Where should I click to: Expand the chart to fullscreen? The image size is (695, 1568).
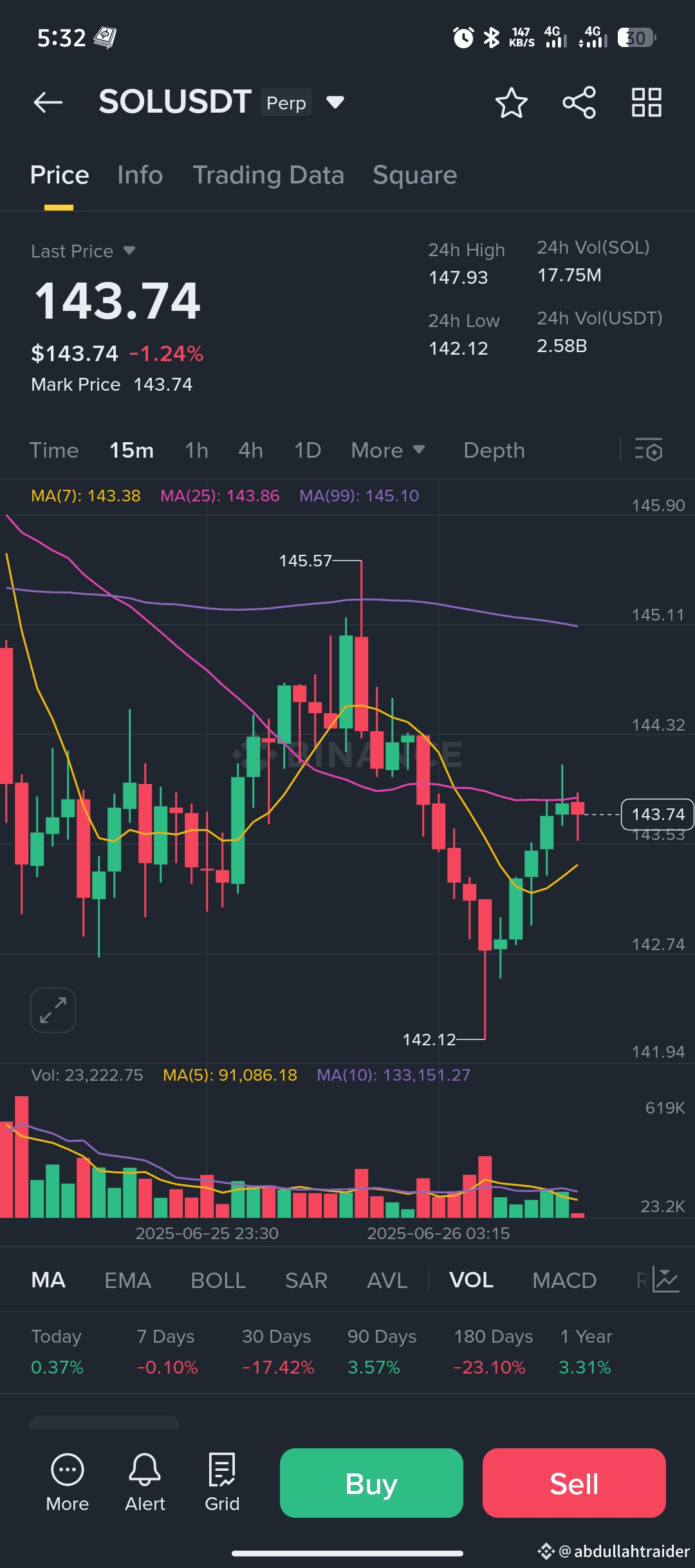[x=53, y=1010]
